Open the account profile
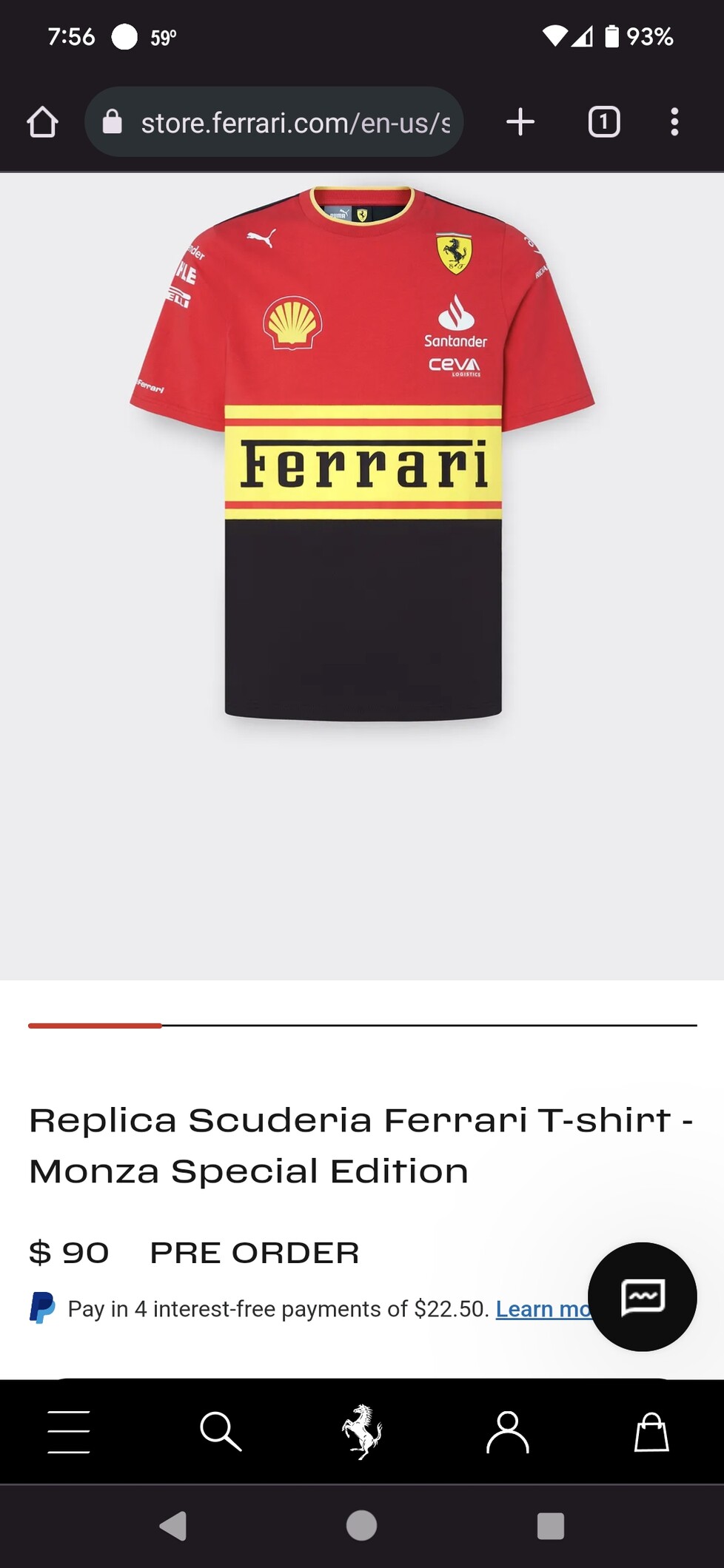Screen dimensions: 724x1568 (507, 1432)
